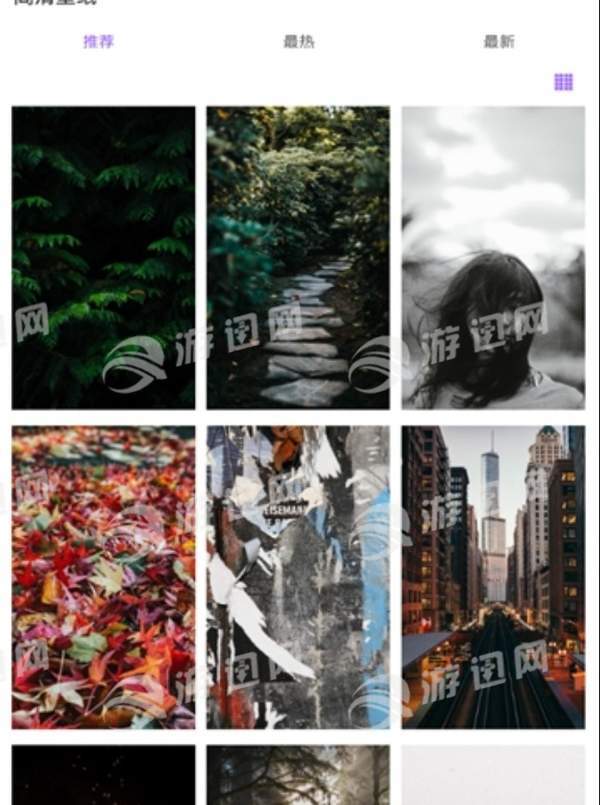Image resolution: width=600 pixels, height=805 pixels.
Task: Open the red autumn leaves wallpaper
Action: click(103, 577)
